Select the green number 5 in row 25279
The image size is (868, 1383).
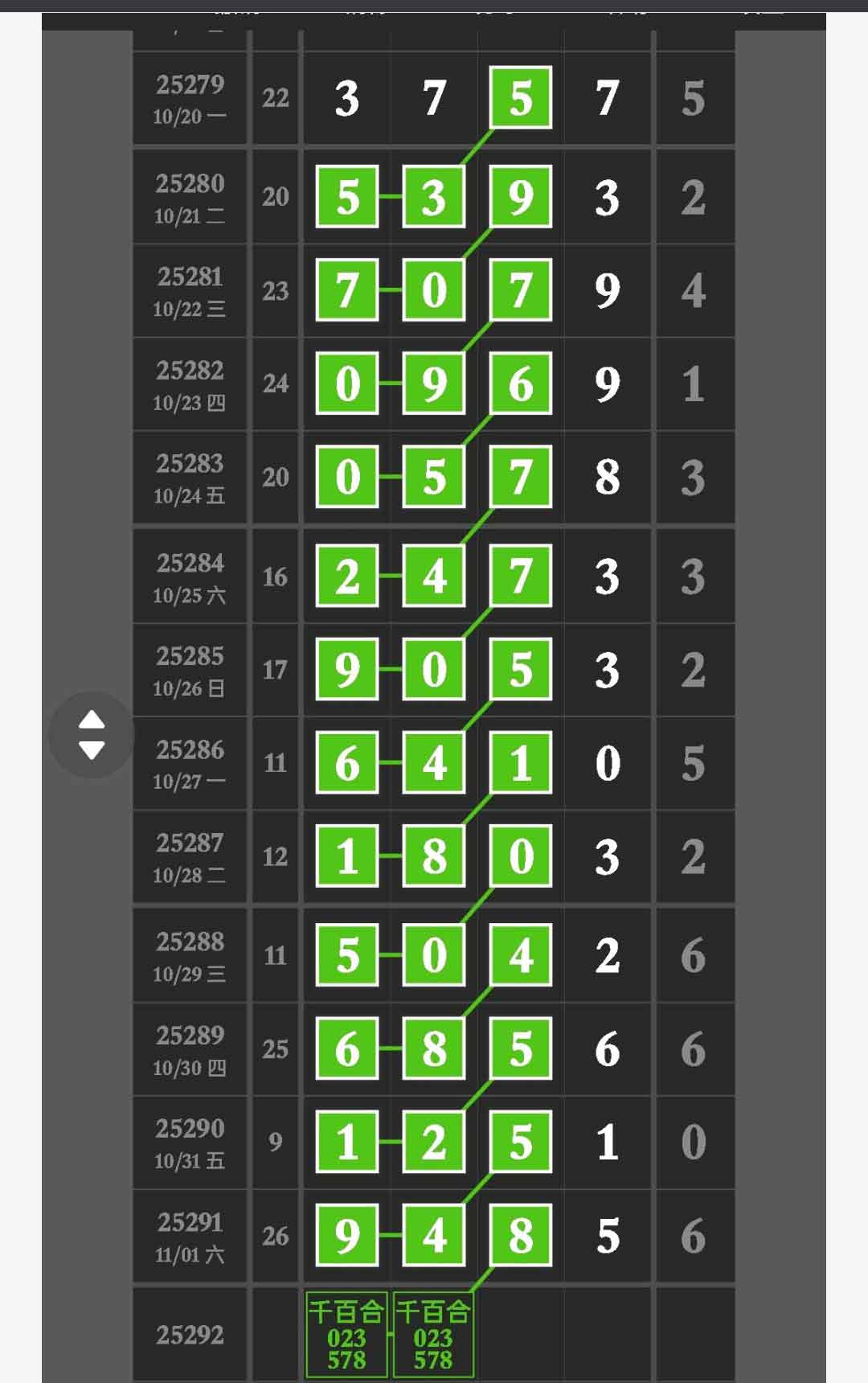[521, 100]
